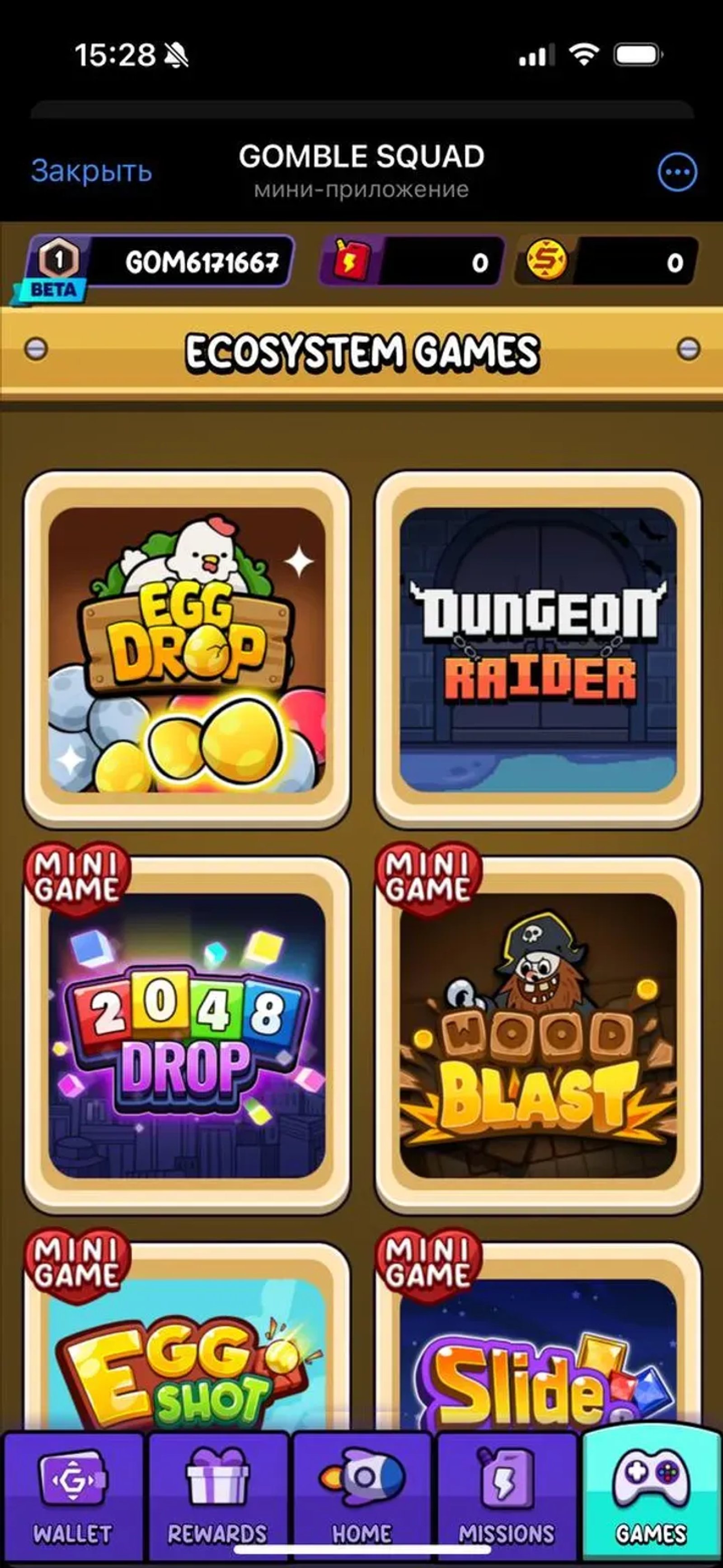Select the Slide mini game
The image size is (723, 1568).
538,1357
